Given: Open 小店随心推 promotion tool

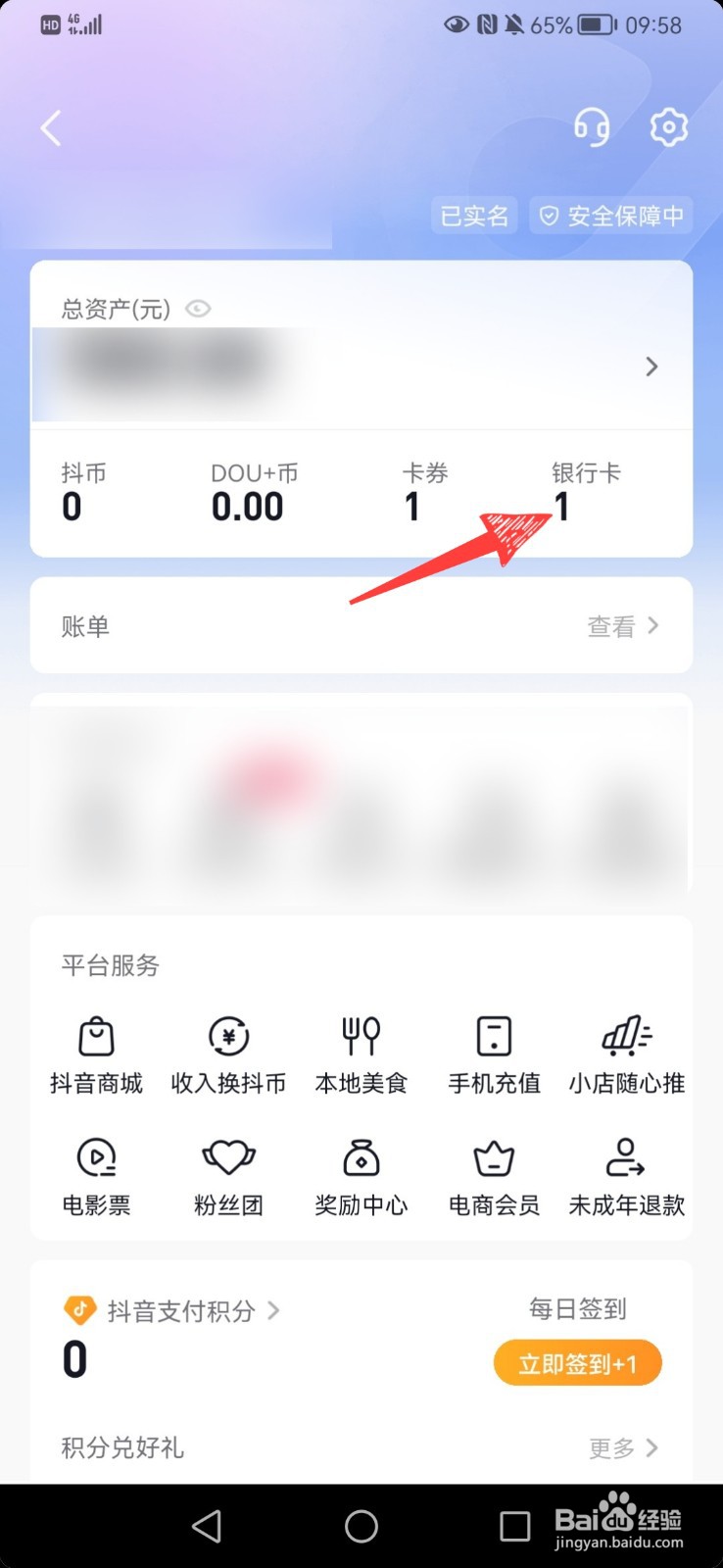Looking at the screenshot, I should pyautogui.click(x=626, y=1053).
